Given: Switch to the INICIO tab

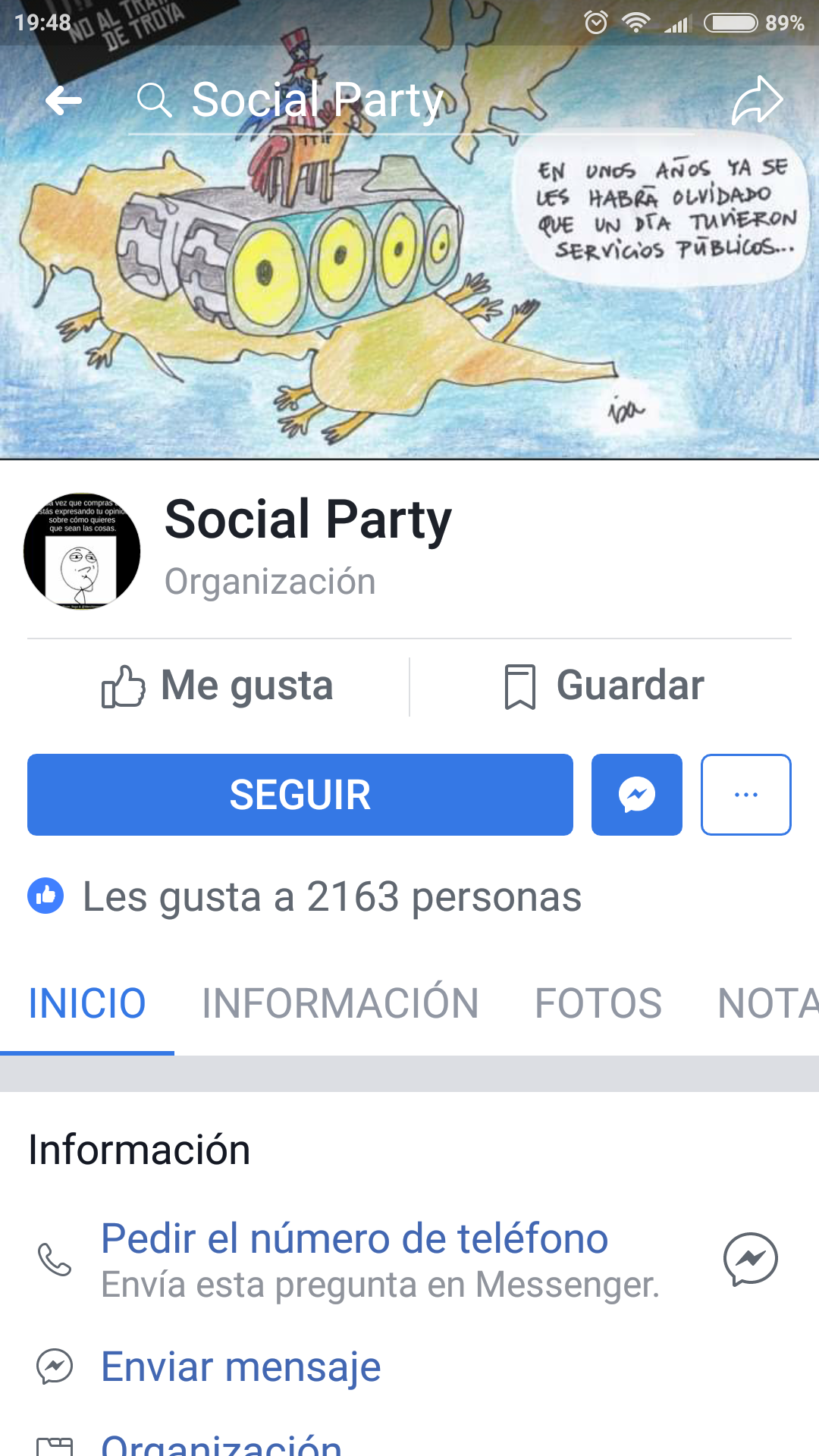Looking at the screenshot, I should point(87,1003).
